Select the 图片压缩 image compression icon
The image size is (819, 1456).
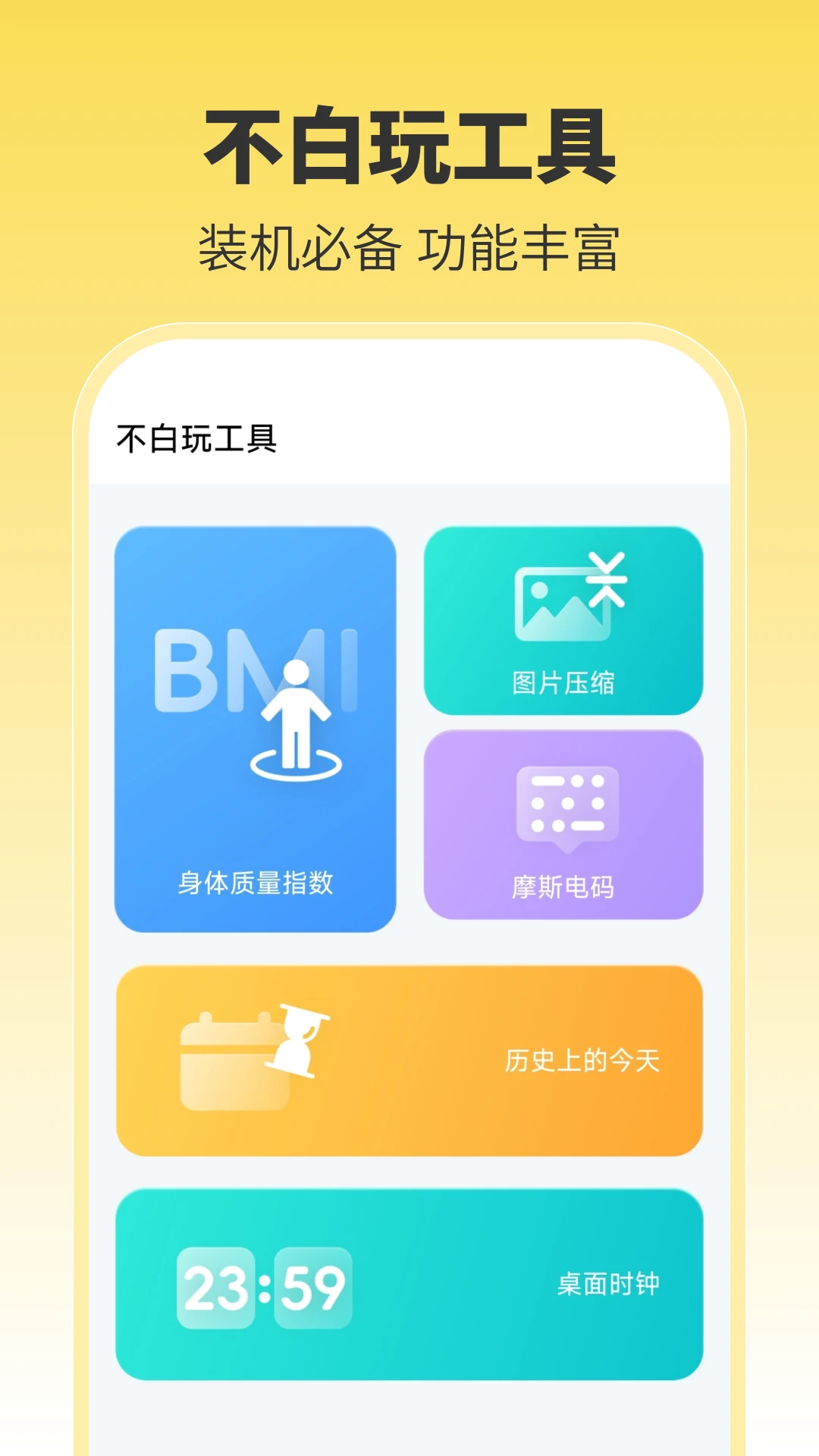[x=566, y=599]
